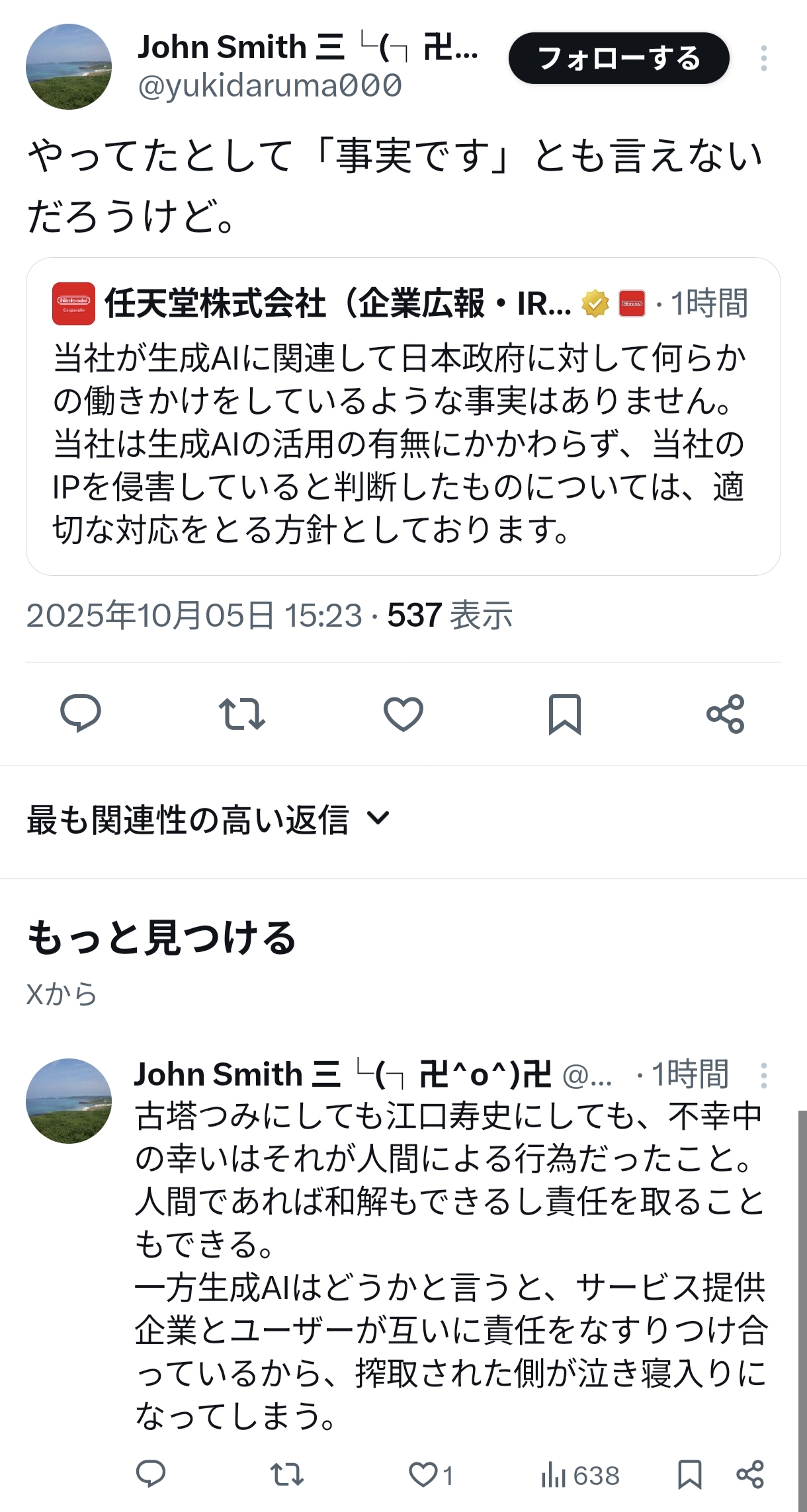Viewport: 807px width, 1512px height.
Task: Bookmark the 古塔つみ post
Action: click(689, 1474)
